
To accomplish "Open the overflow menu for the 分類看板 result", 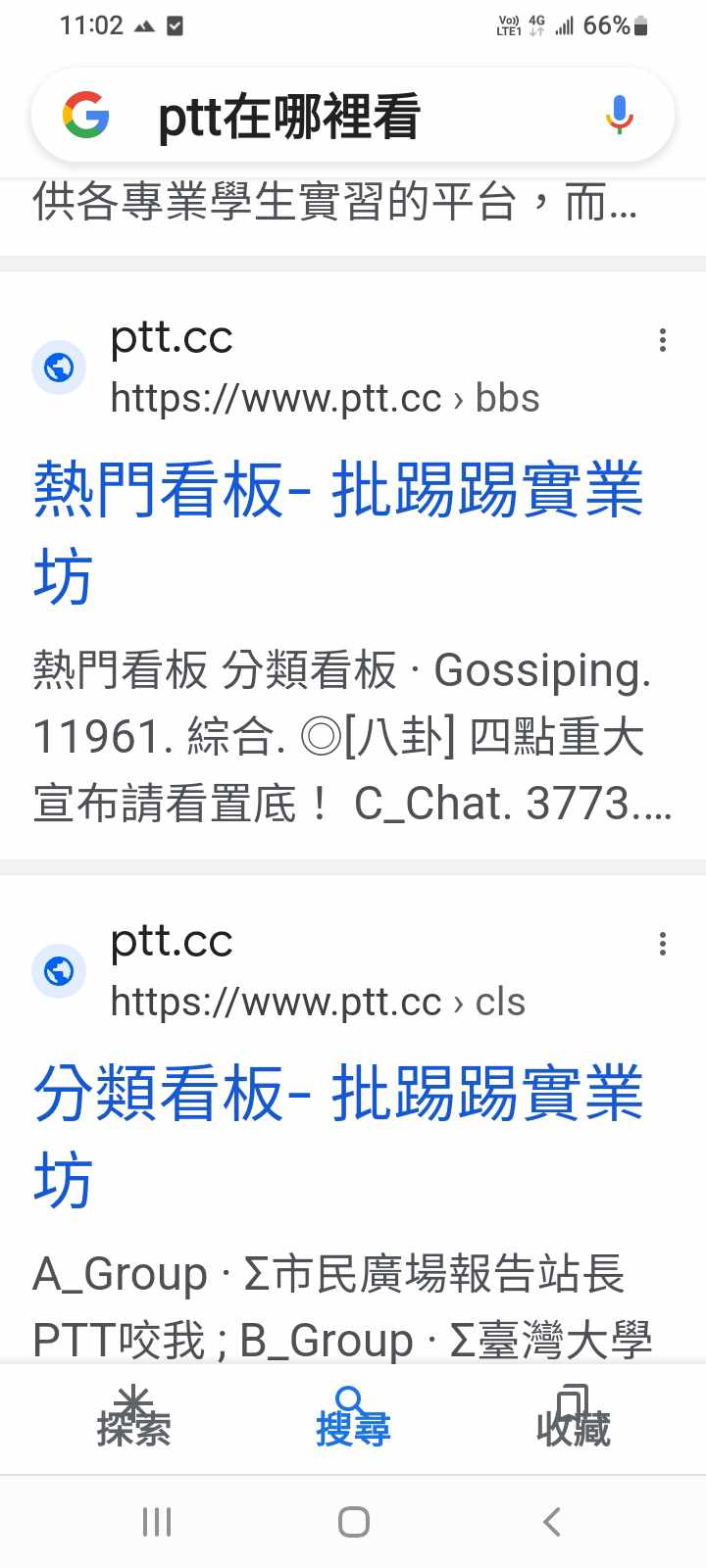I will coord(663,945).
